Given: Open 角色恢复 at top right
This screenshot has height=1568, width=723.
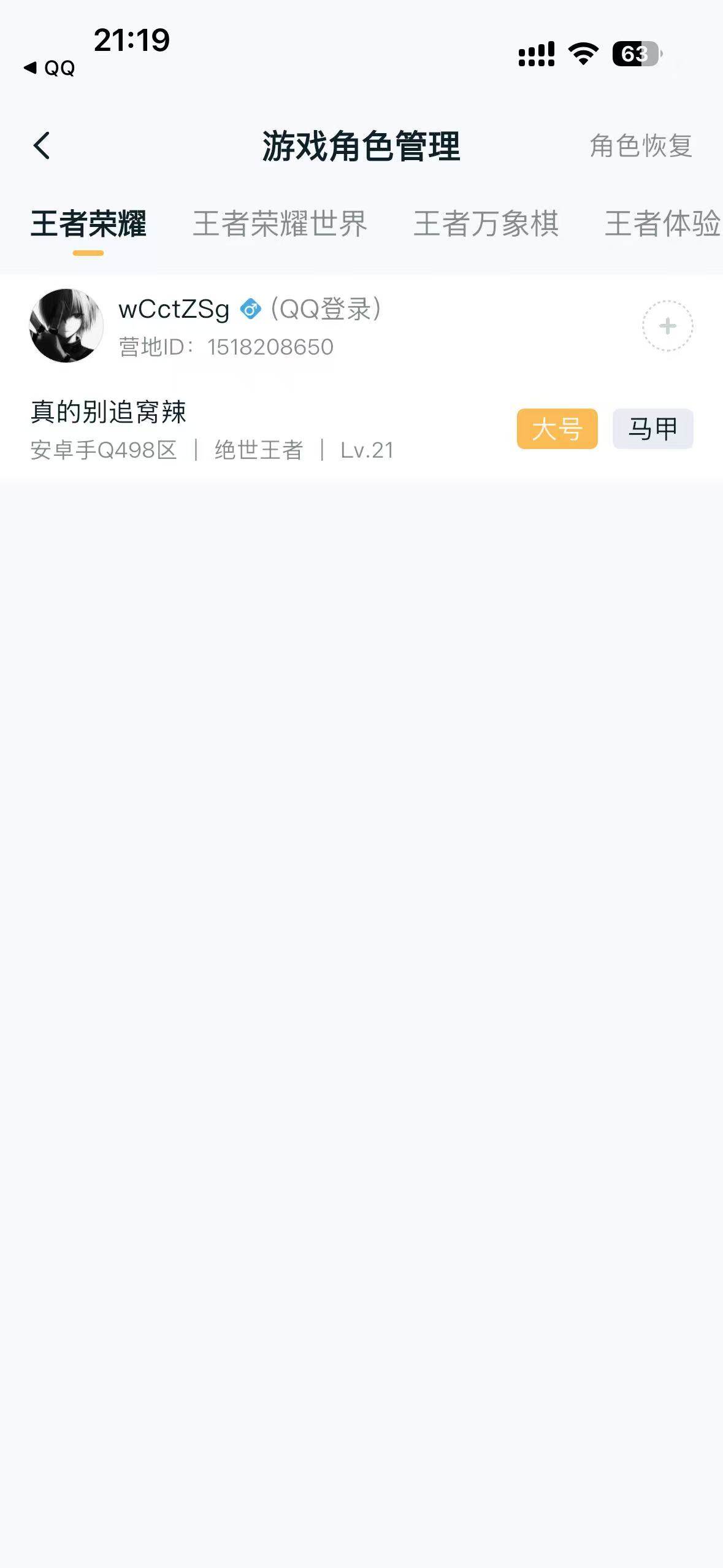Looking at the screenshot, I should (641, 146).
